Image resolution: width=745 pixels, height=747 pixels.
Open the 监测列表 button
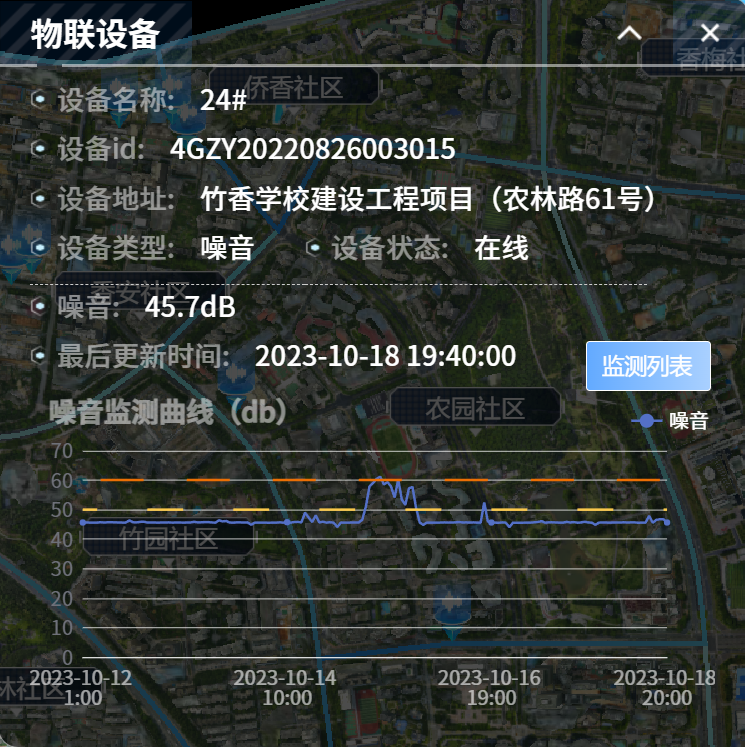648,366
